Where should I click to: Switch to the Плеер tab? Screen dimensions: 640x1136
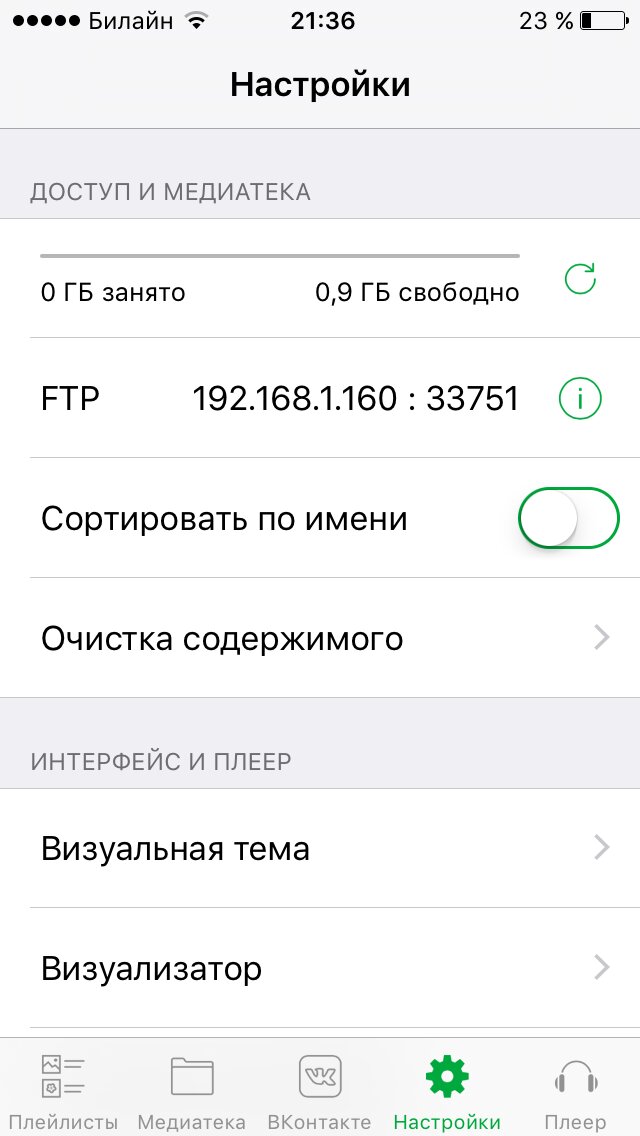[x=575, y=1090]
